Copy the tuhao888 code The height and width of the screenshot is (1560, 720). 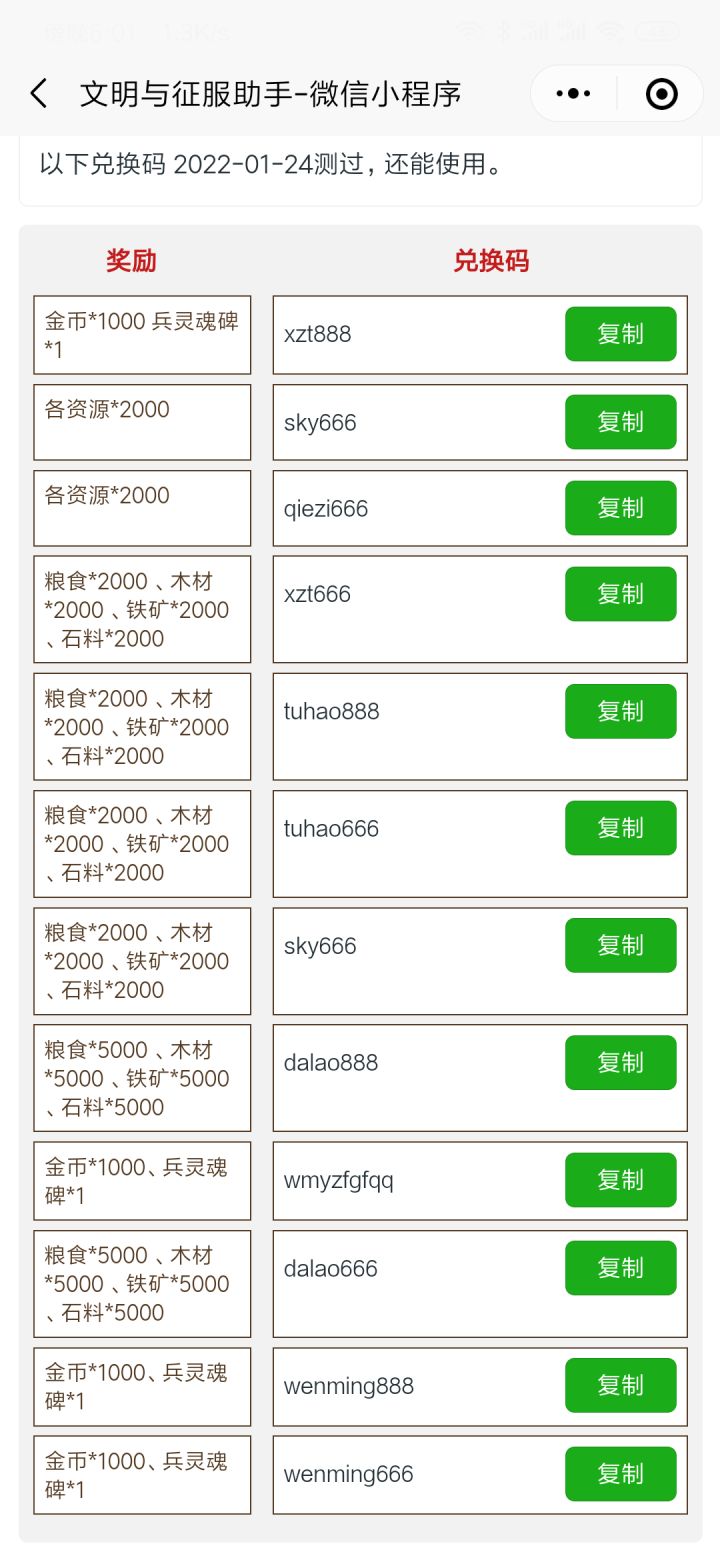[620, 711]
